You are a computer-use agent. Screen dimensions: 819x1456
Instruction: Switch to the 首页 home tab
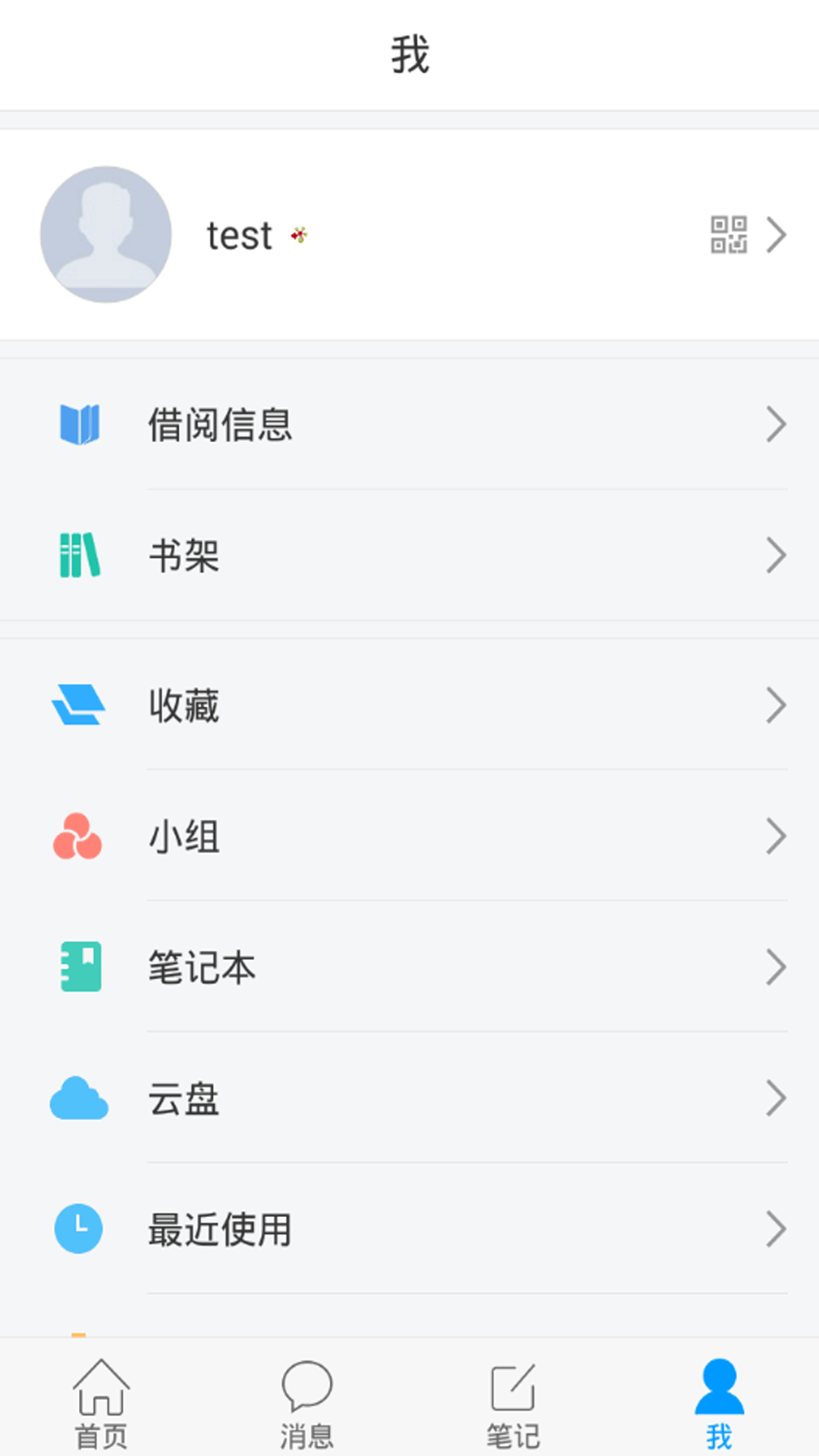[101, 1403]
